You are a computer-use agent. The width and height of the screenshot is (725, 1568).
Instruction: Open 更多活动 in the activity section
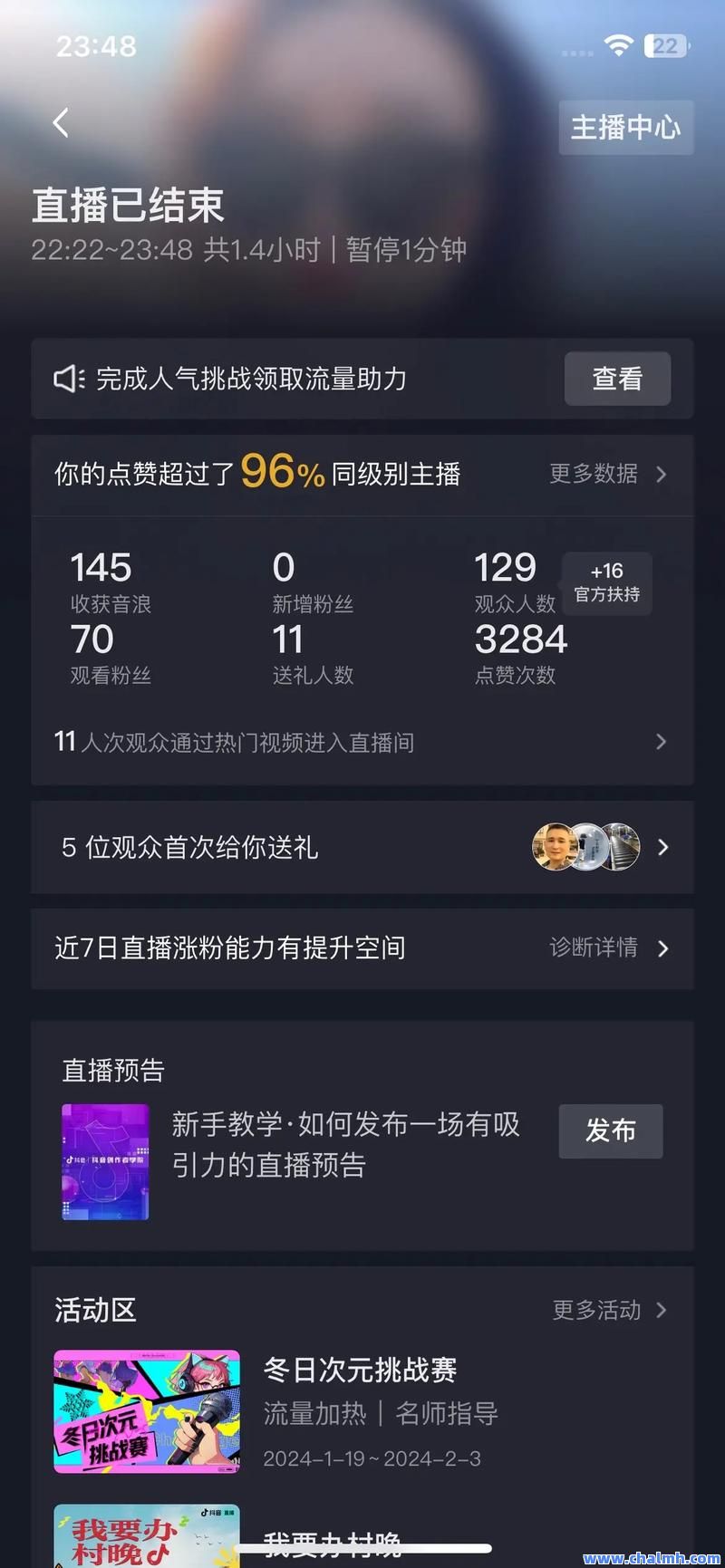click(610, 1310)
